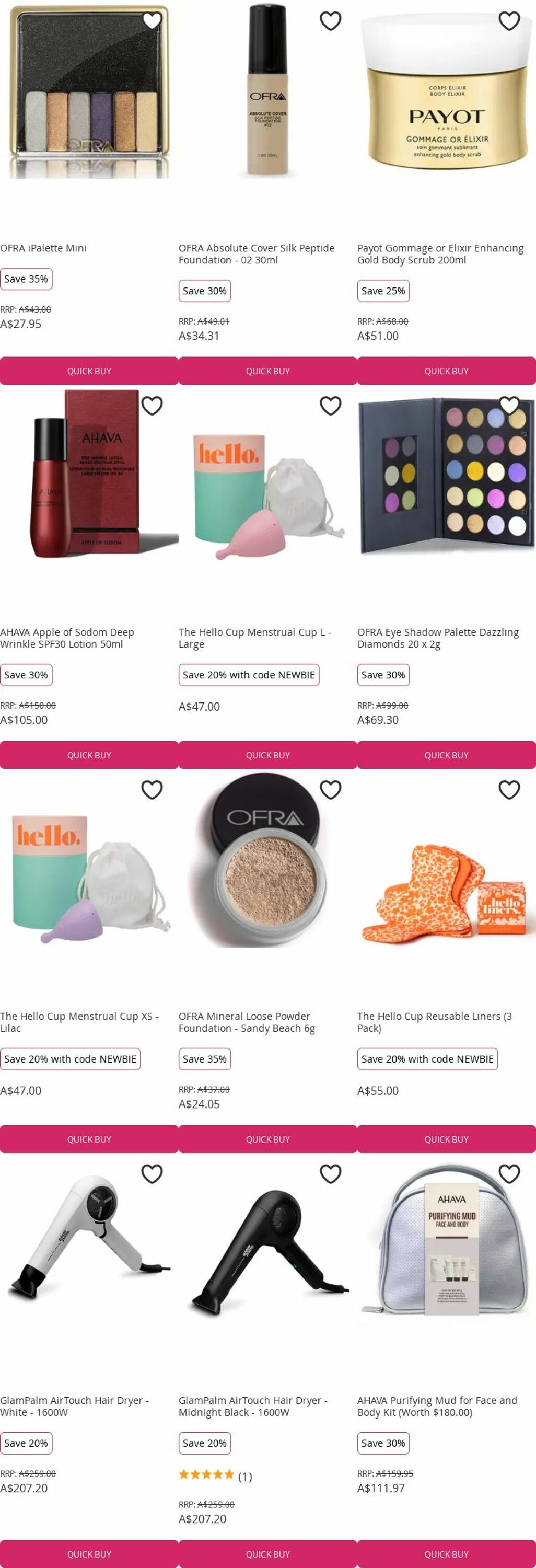Image resolution: width=536 pixels, height=1568 pixels.
Task: Favourite the AHAVA Apple of Sodom lotion
Action: [x=152, y=406]
